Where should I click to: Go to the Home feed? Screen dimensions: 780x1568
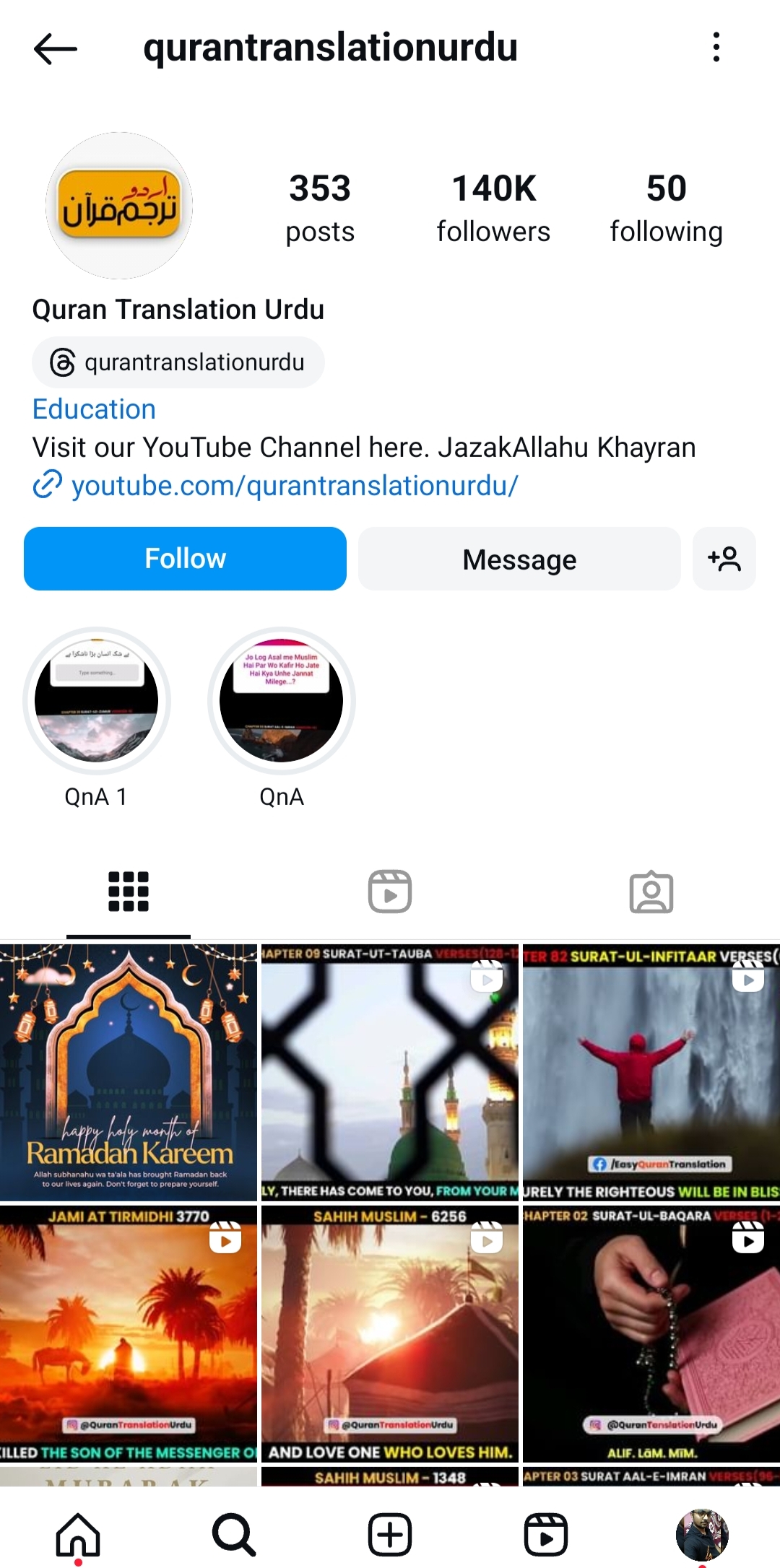[x=78, y=1534]
